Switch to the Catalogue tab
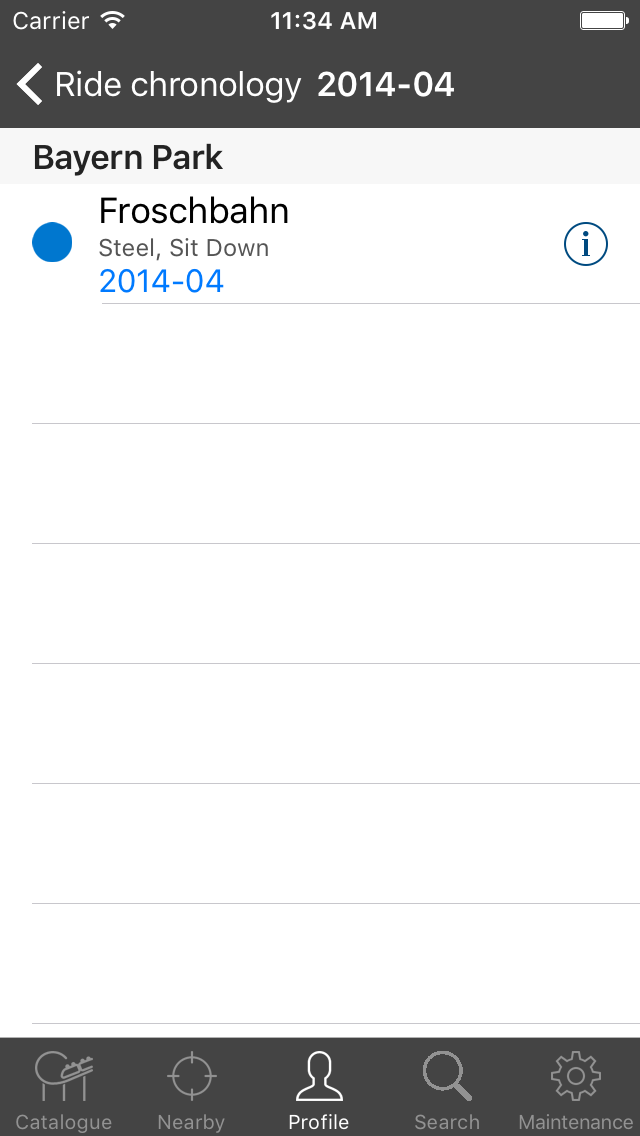The image size is (640, 1136). pyautogui.click(x=64, y=1089)
